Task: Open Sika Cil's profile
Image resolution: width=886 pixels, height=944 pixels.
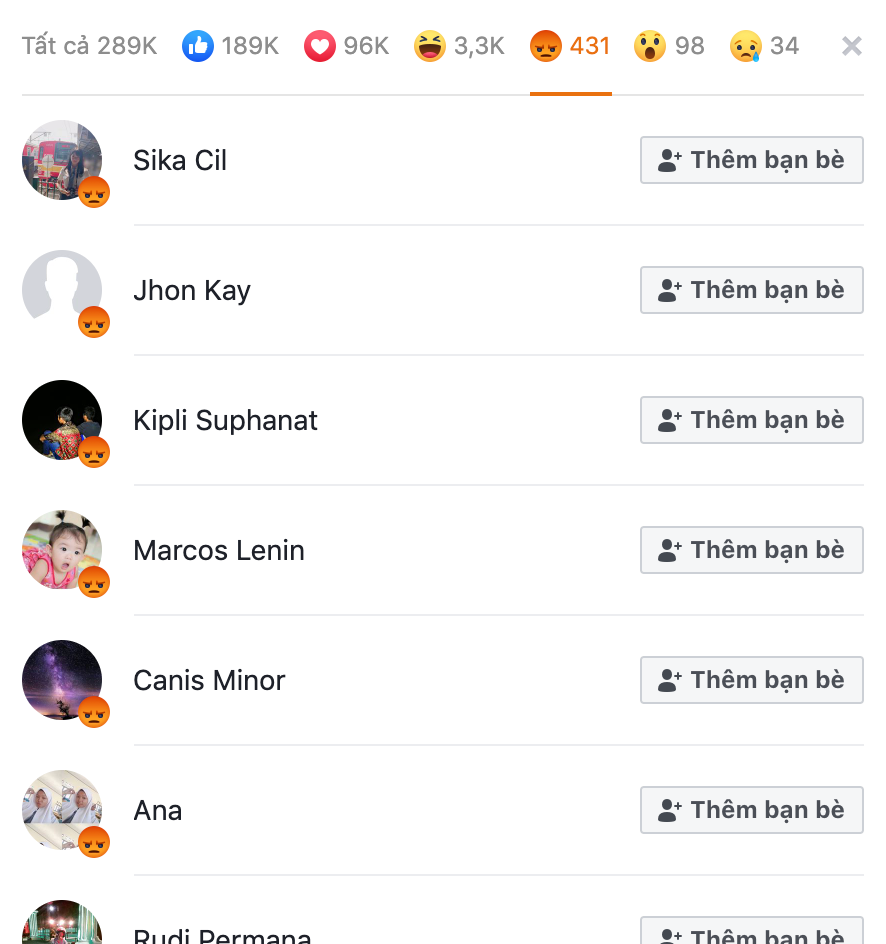Action: click(x=180, y=160)
